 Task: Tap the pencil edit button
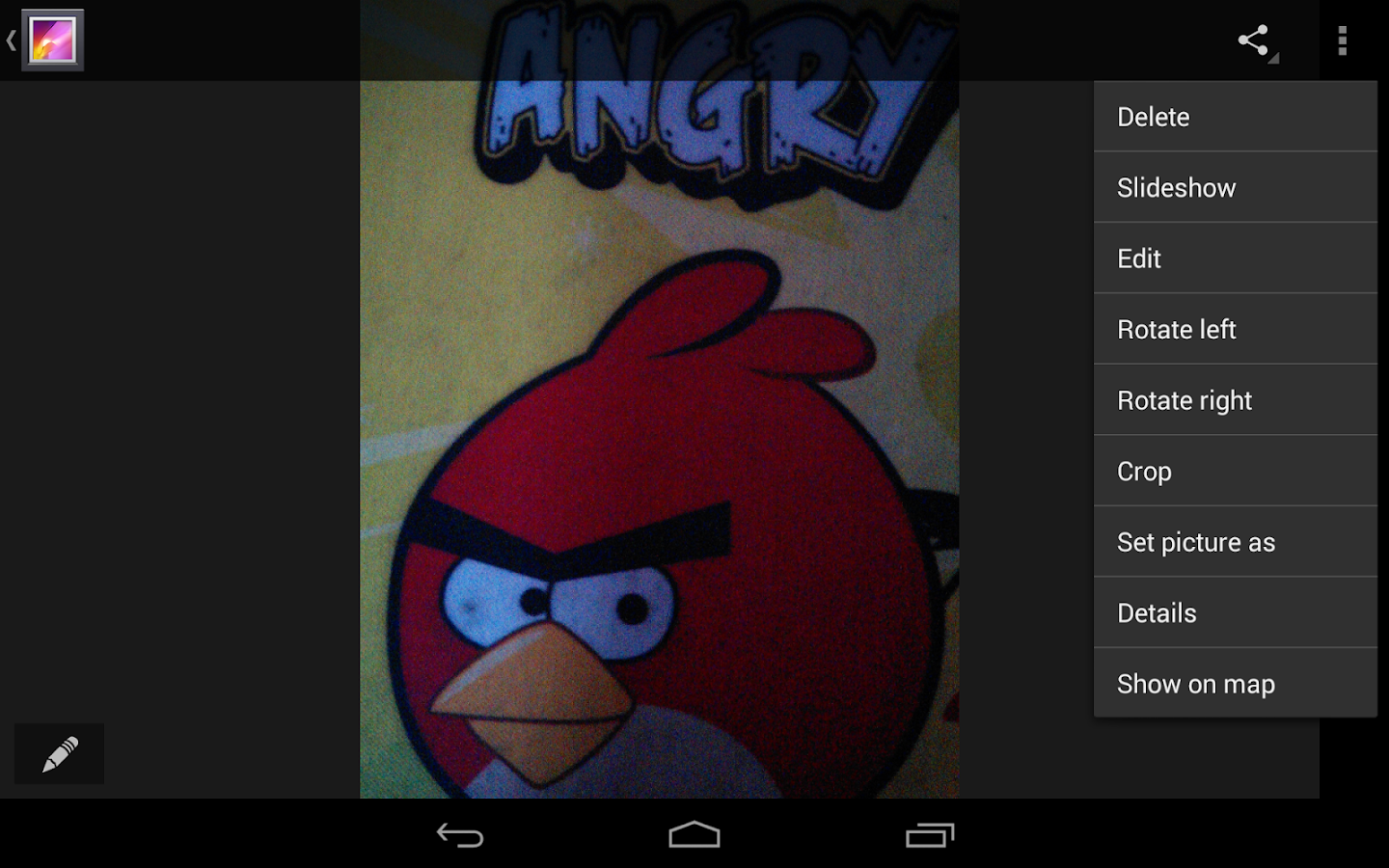(x=60, y=754)
